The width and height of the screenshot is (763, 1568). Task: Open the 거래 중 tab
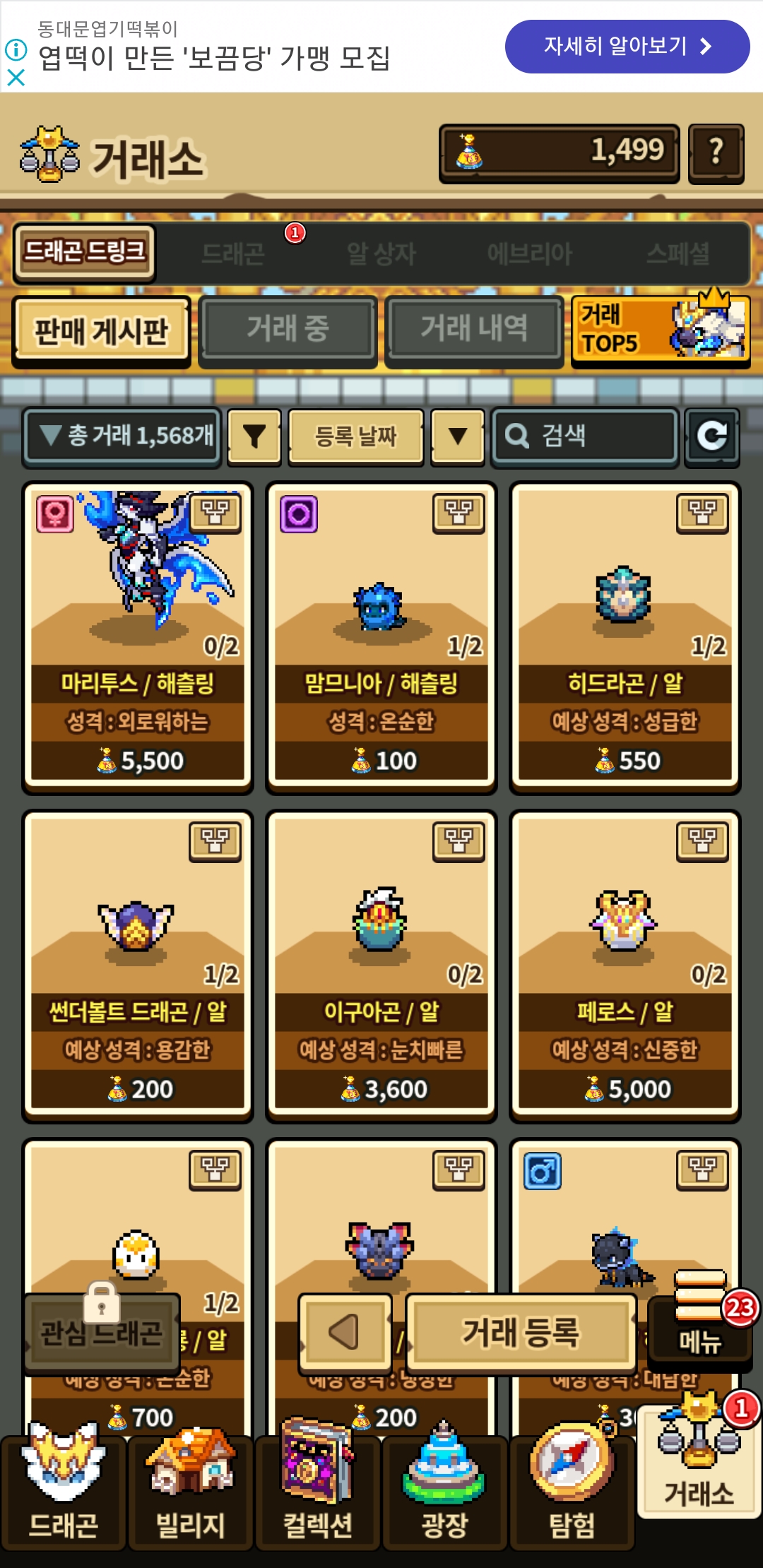coord(288,329)
